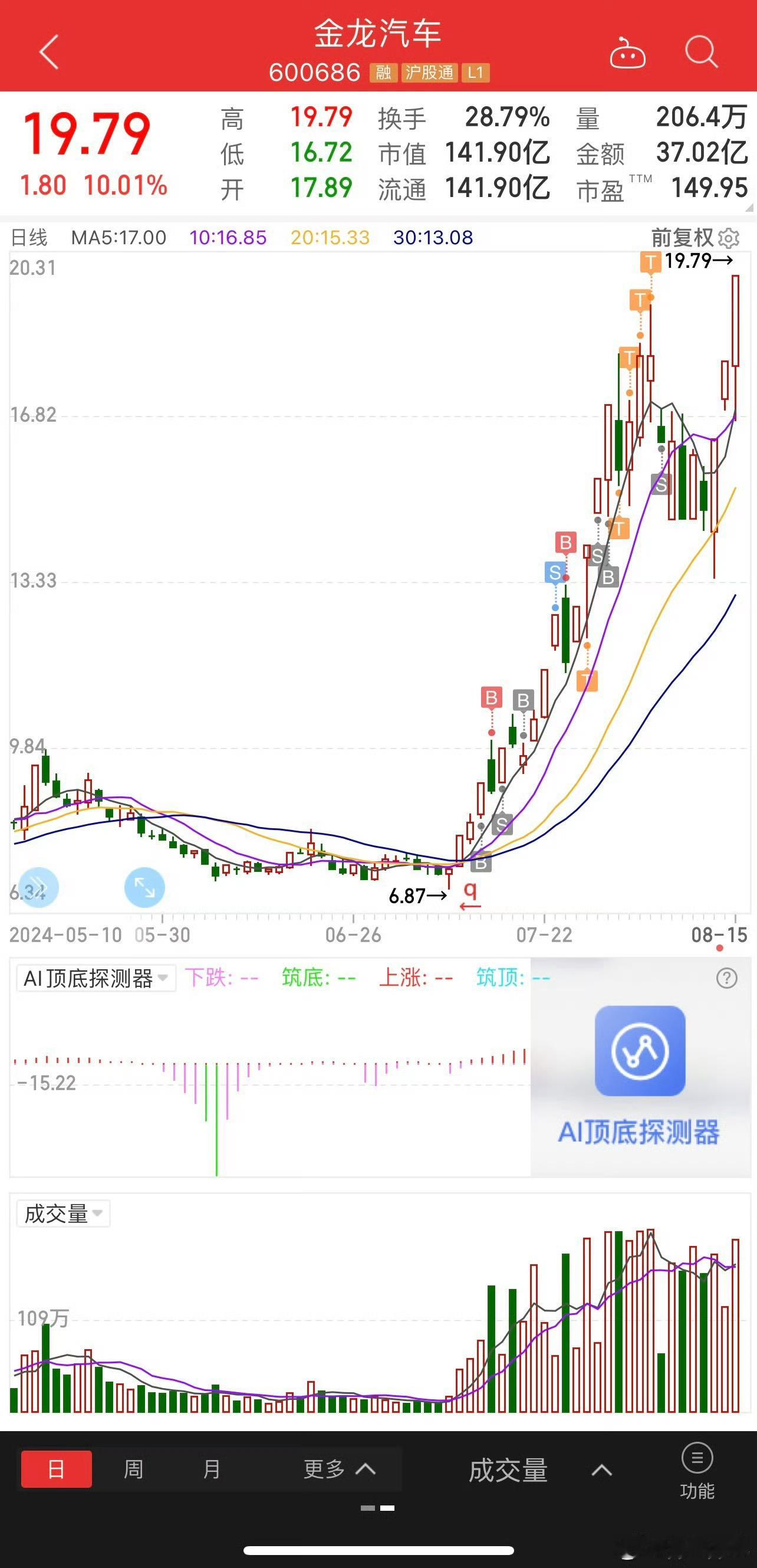Open chart settings gear next to 前复权
Viewport: 757px width, 1568px height.
pyautogui.click(x=729, y=238)
